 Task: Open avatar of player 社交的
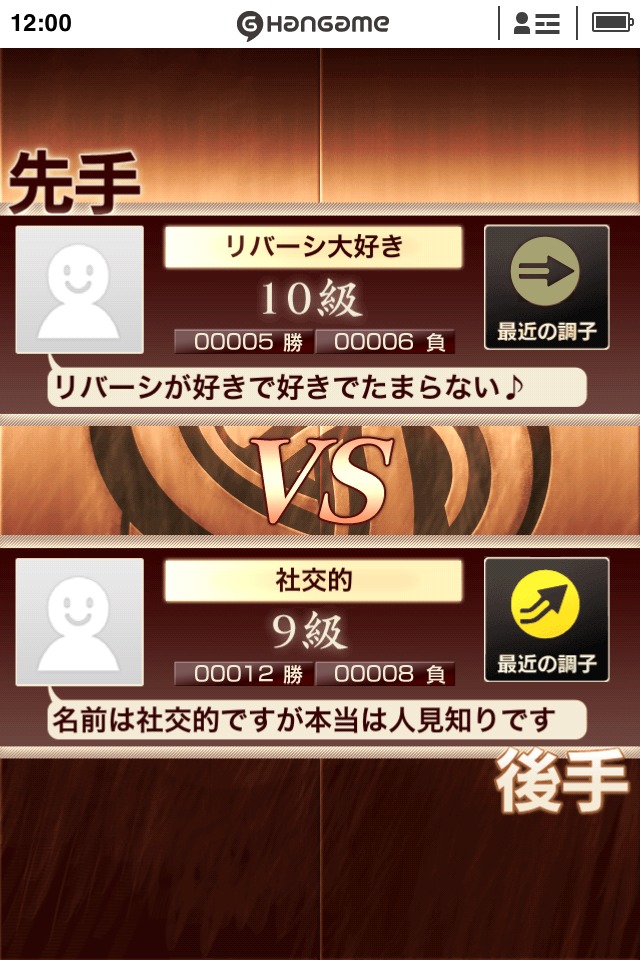tap(80, 621)
